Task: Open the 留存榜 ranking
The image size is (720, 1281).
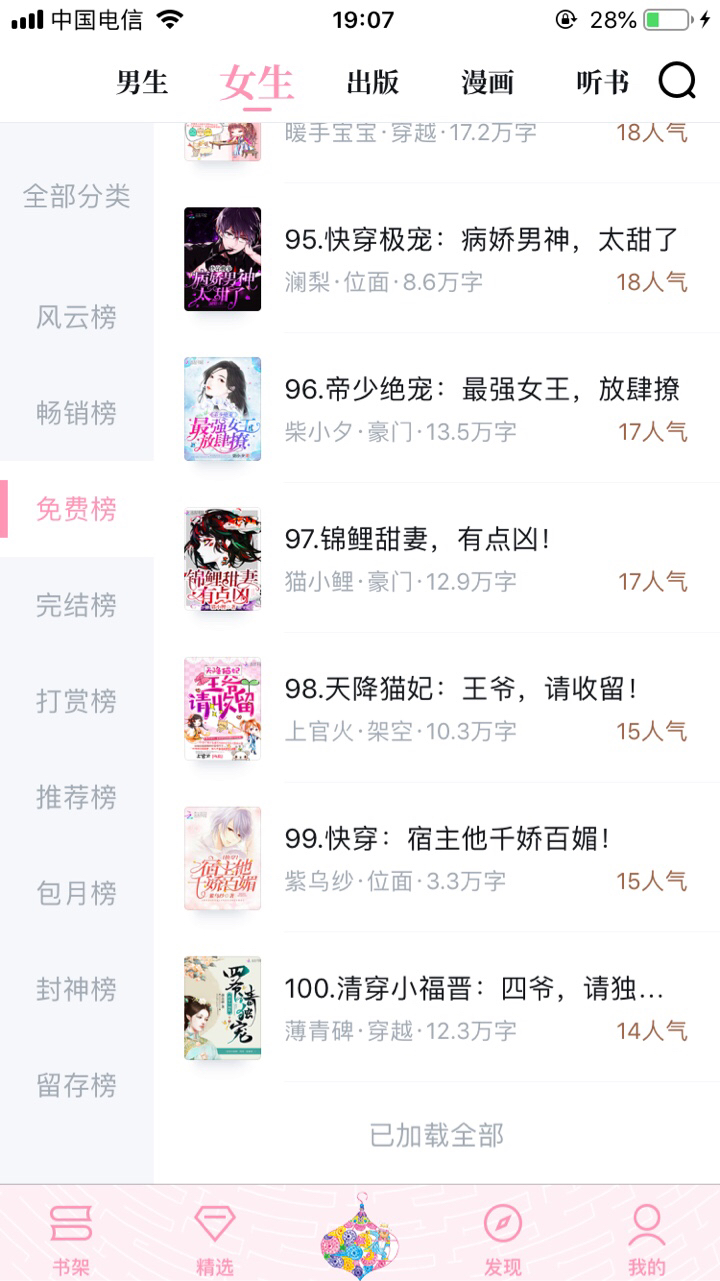Action: click(x=77, y=1085)
